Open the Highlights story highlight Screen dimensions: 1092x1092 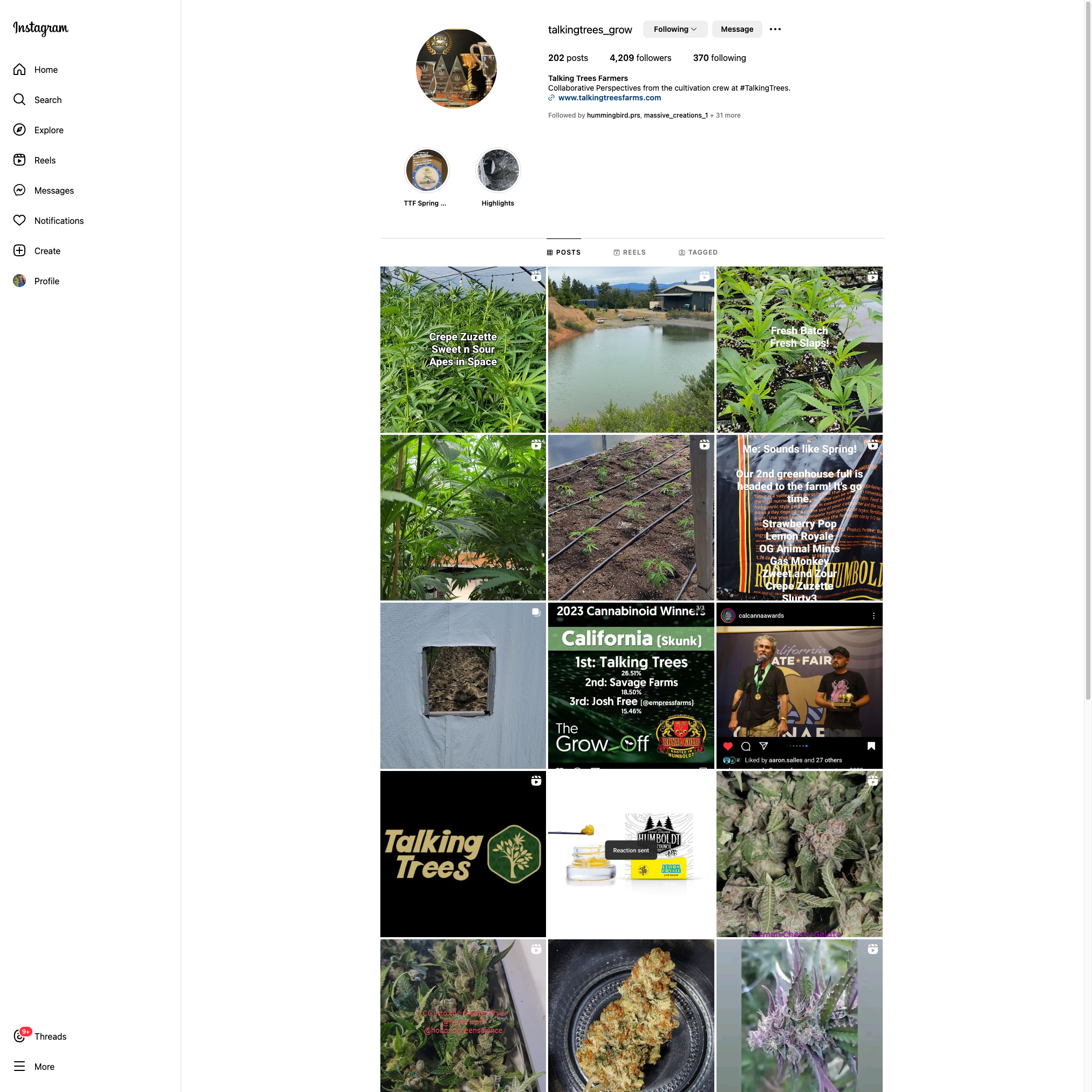(x=497, y=170)
